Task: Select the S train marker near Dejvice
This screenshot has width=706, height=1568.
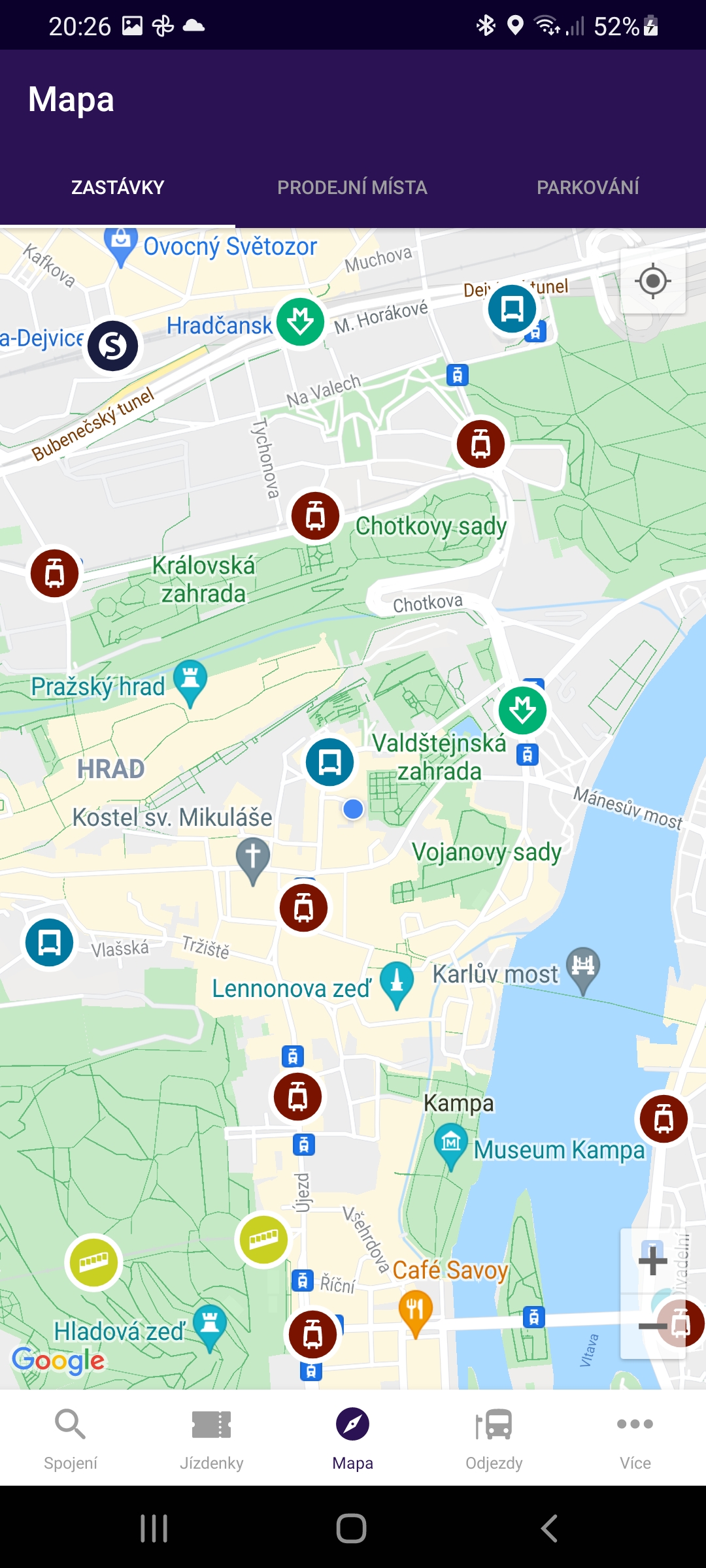Action: tap(113, 346)
